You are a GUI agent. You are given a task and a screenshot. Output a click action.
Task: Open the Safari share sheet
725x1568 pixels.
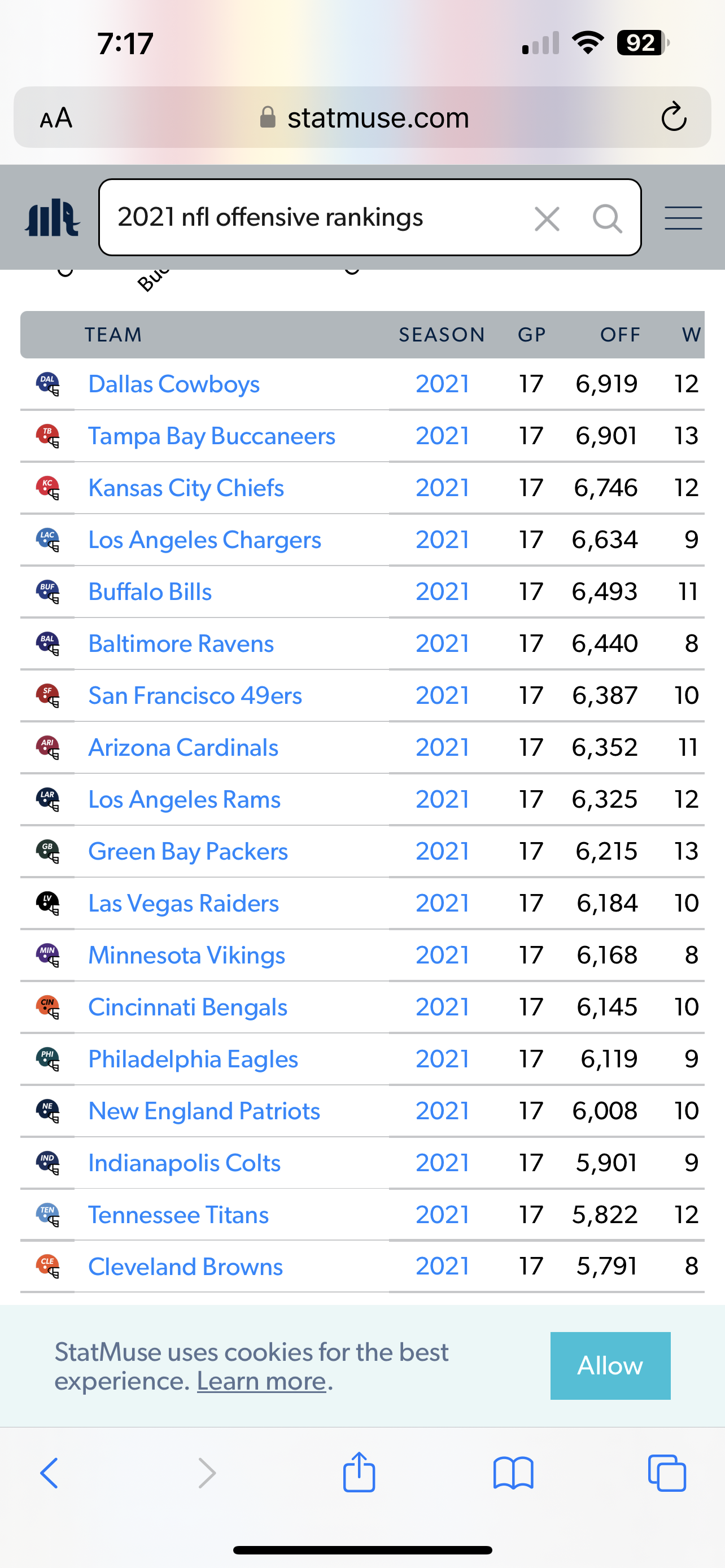[x=359, y=1473]
